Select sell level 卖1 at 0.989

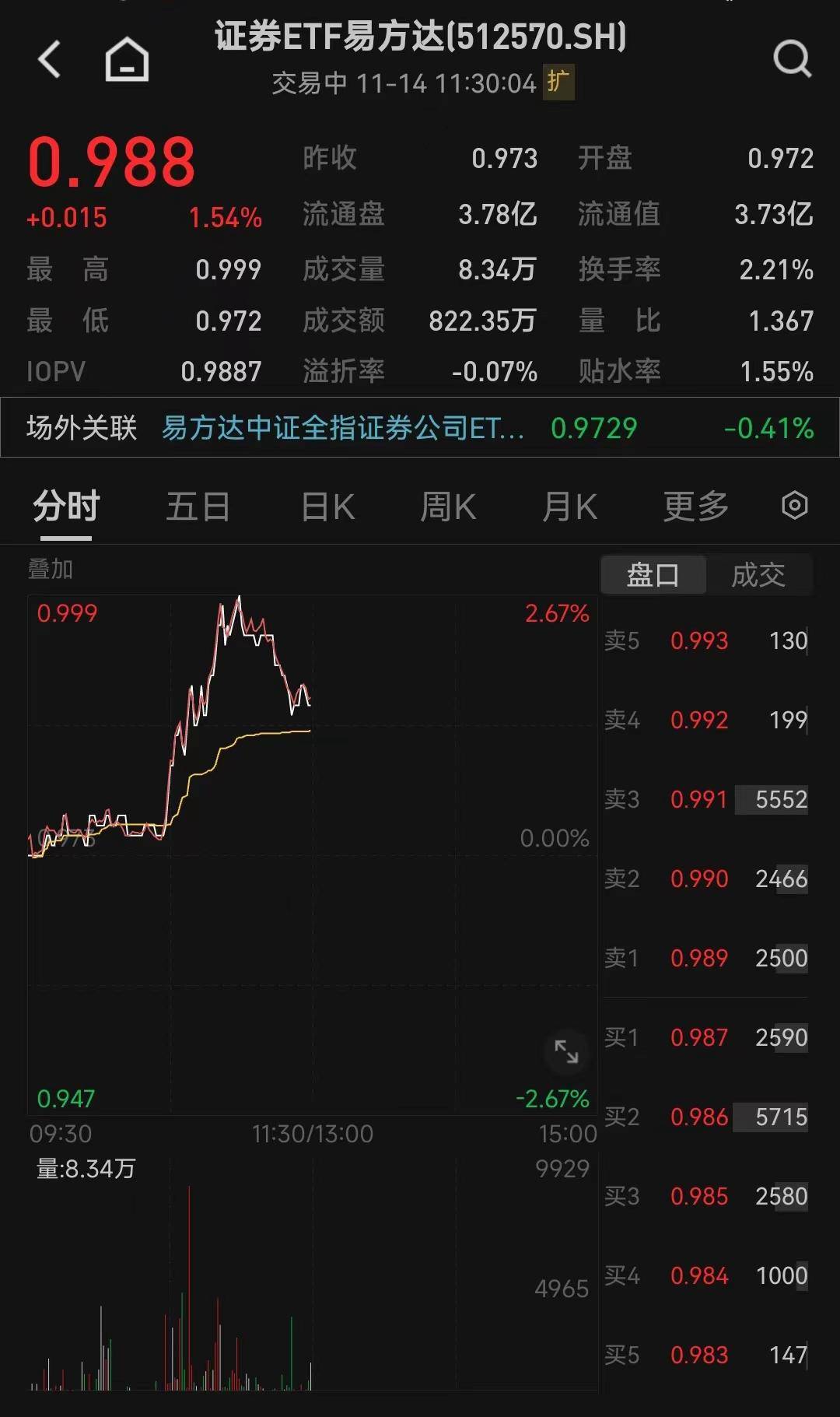[700, 959]
